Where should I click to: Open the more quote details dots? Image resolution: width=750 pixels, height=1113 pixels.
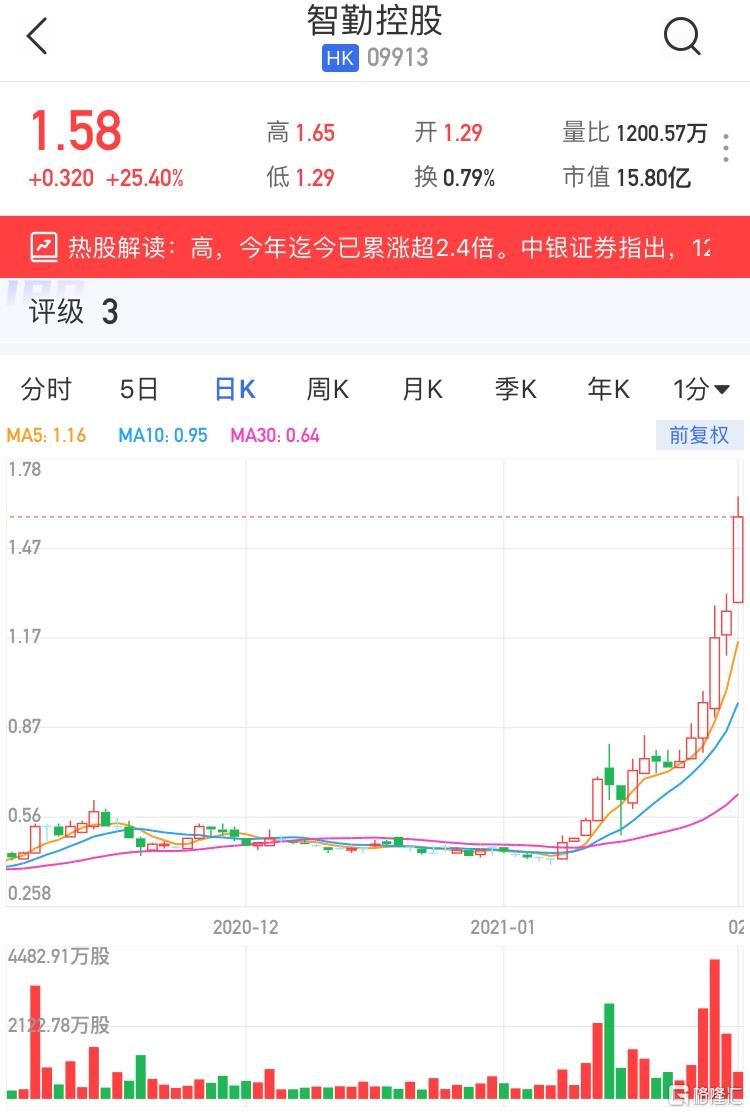click(727, 148)
